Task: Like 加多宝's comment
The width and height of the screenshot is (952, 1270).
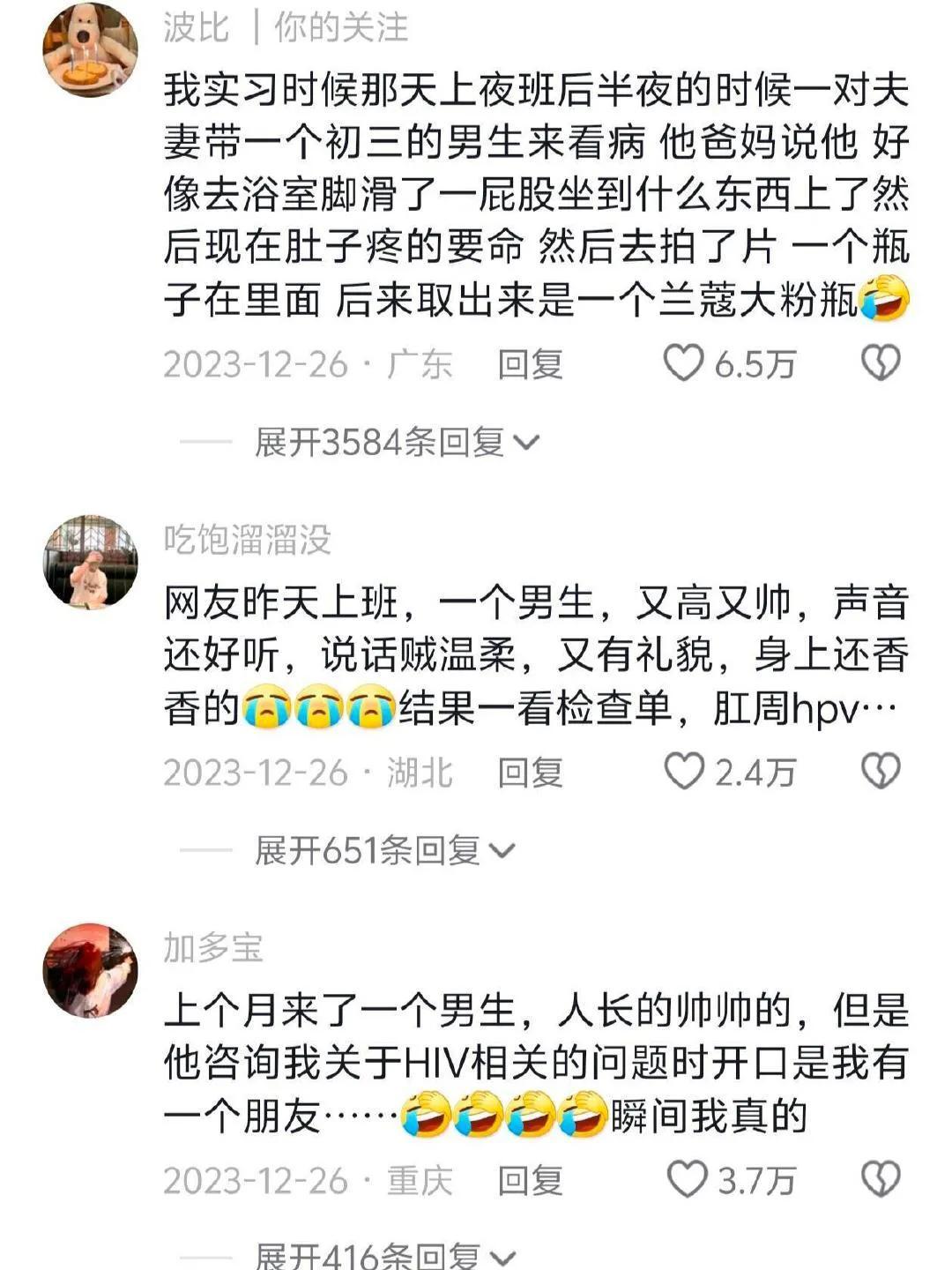Action: (x=687, y=1180)
